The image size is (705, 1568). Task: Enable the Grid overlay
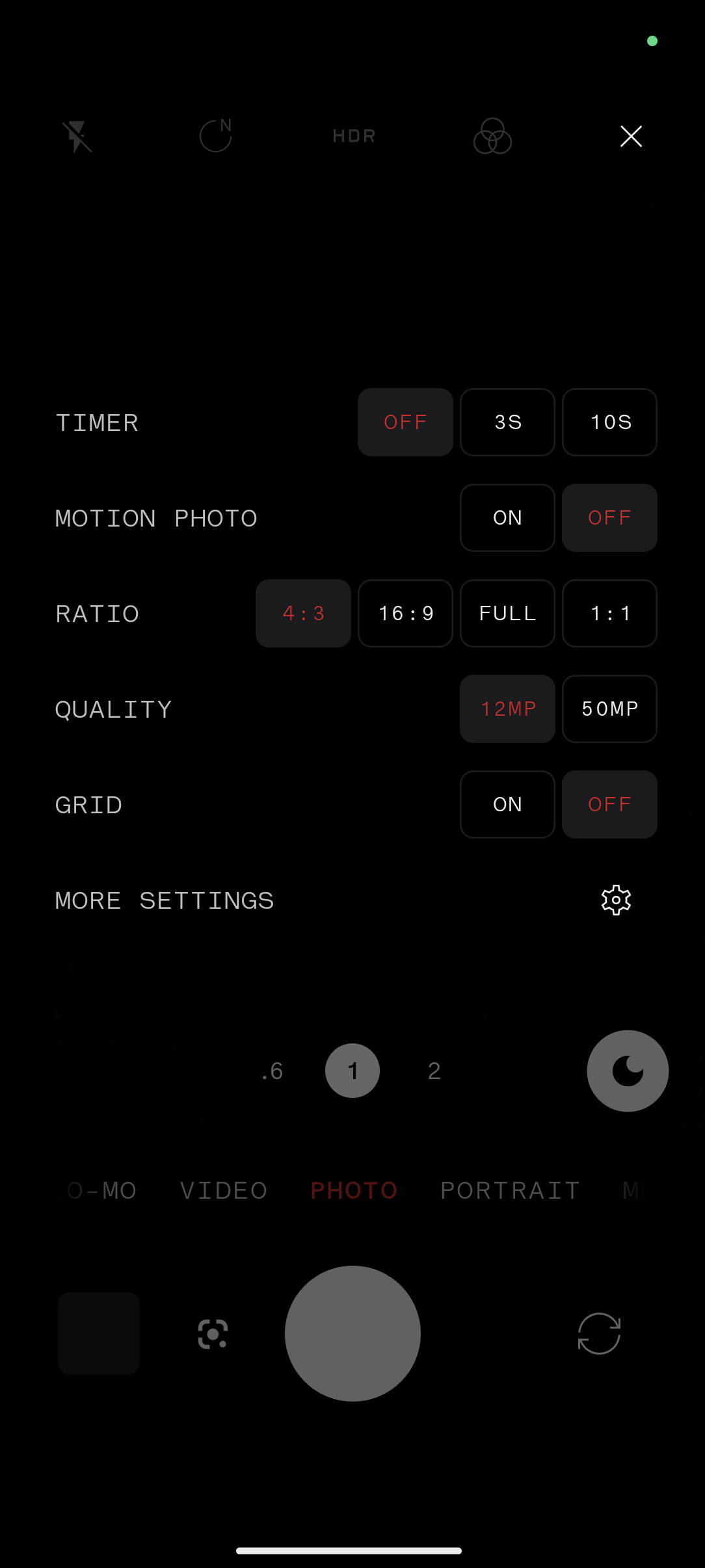coord(507,804)
